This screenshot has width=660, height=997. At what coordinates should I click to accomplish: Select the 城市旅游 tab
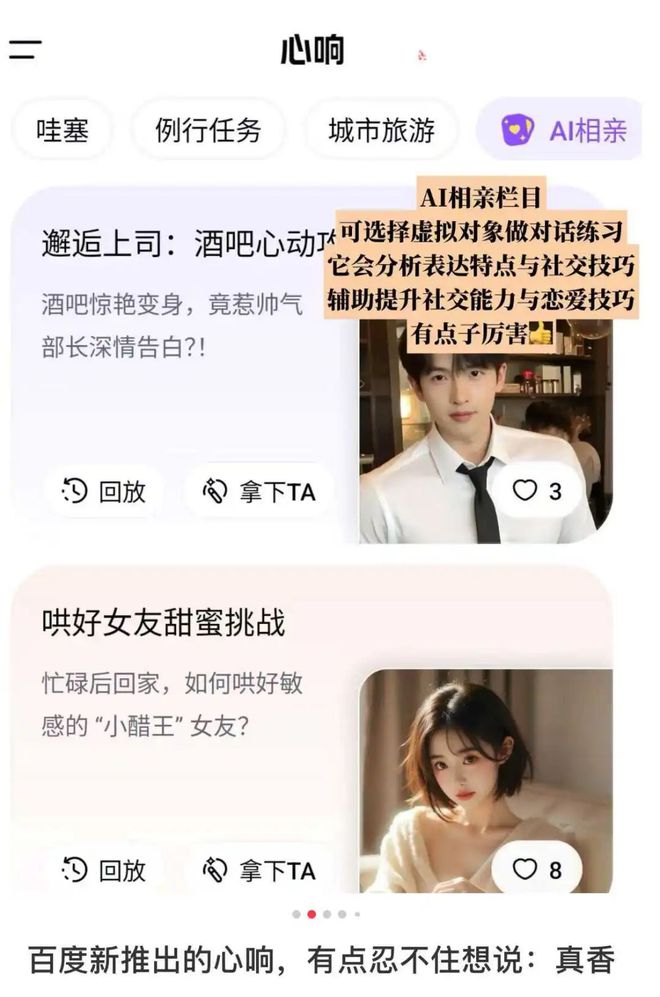[381, 130]
